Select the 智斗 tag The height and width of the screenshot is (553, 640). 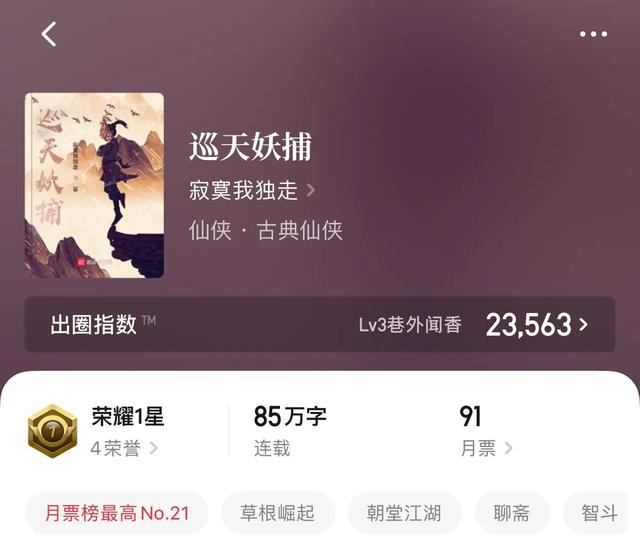[600, 513]
